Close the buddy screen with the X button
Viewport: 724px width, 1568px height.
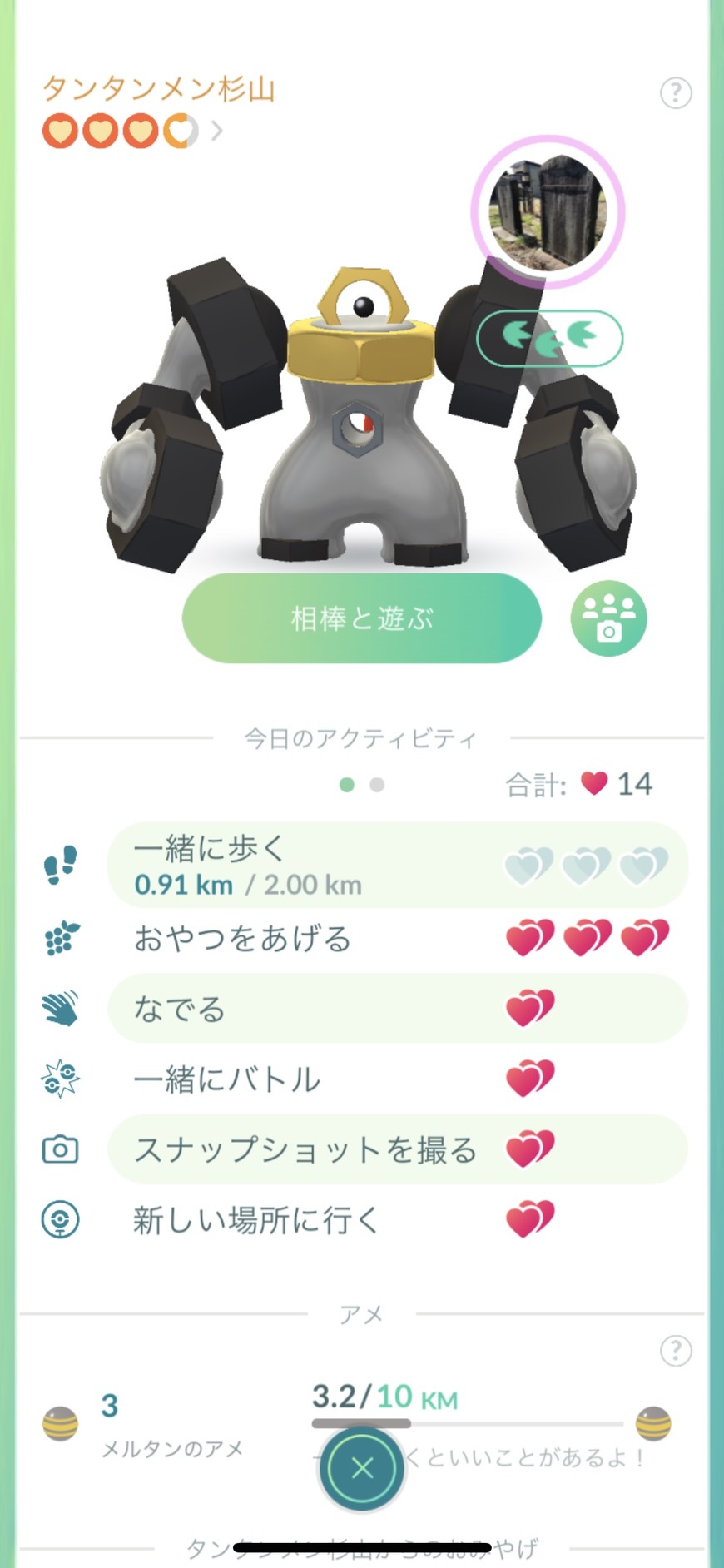362,1469
